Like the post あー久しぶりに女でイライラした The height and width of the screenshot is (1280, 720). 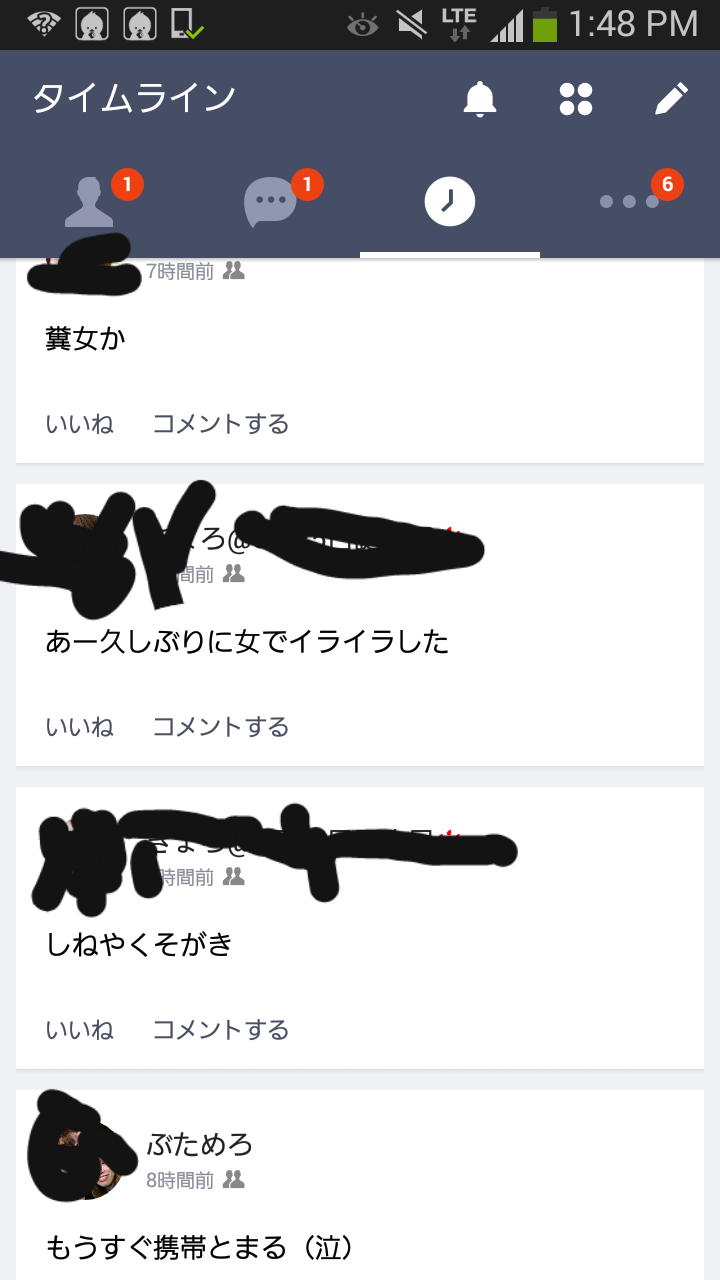80,727
